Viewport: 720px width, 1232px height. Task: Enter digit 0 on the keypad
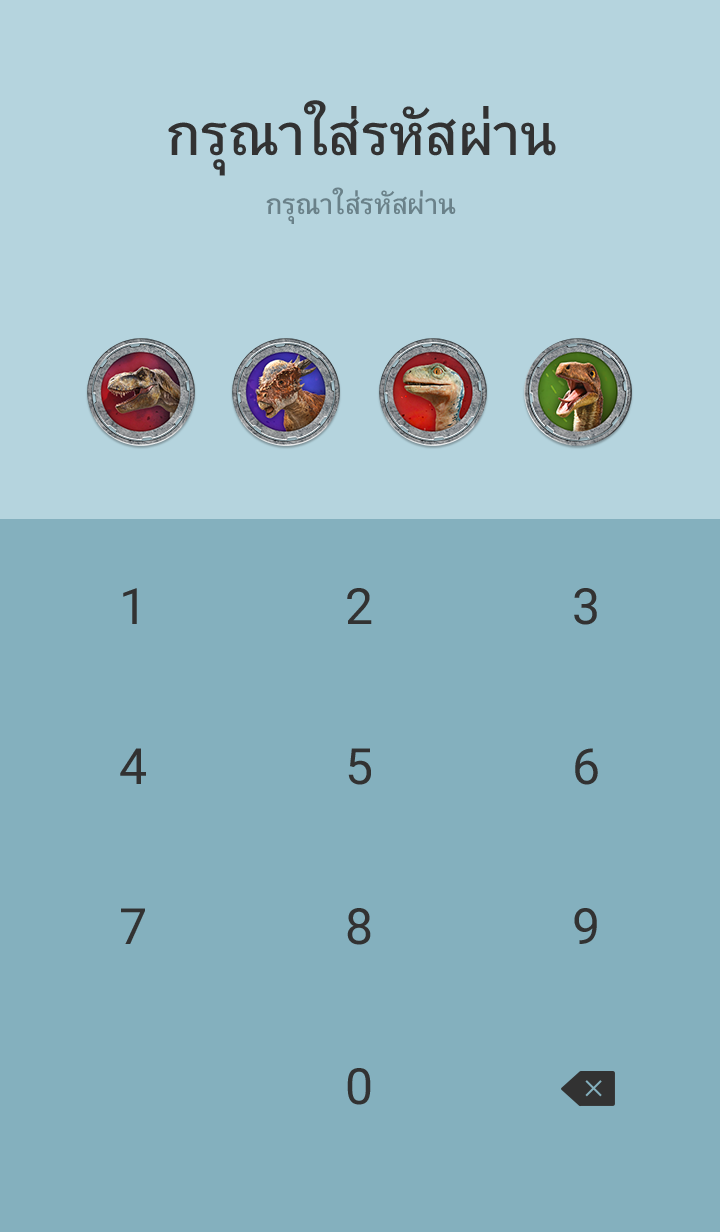click(359, 1087)
